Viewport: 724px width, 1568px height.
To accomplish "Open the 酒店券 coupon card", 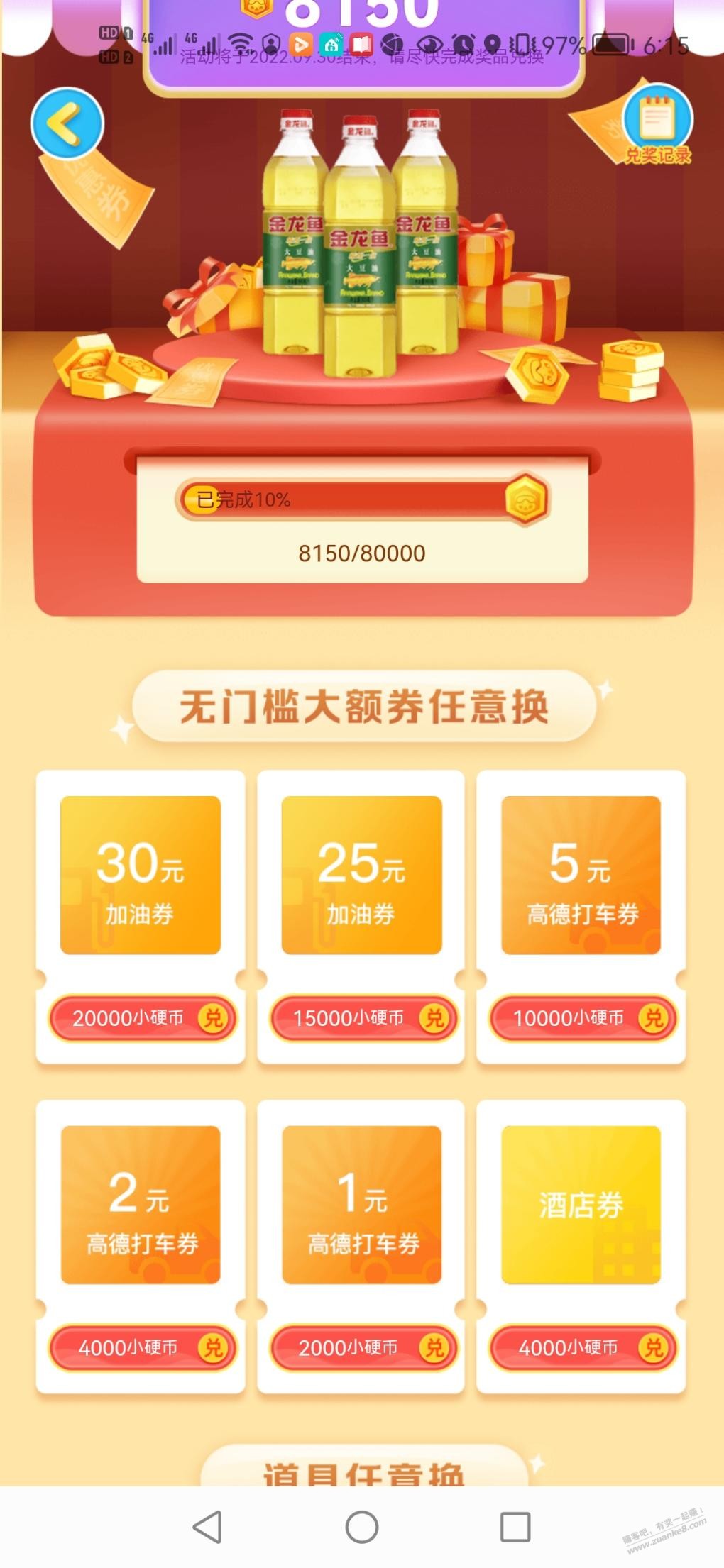I will (581, 1205).
